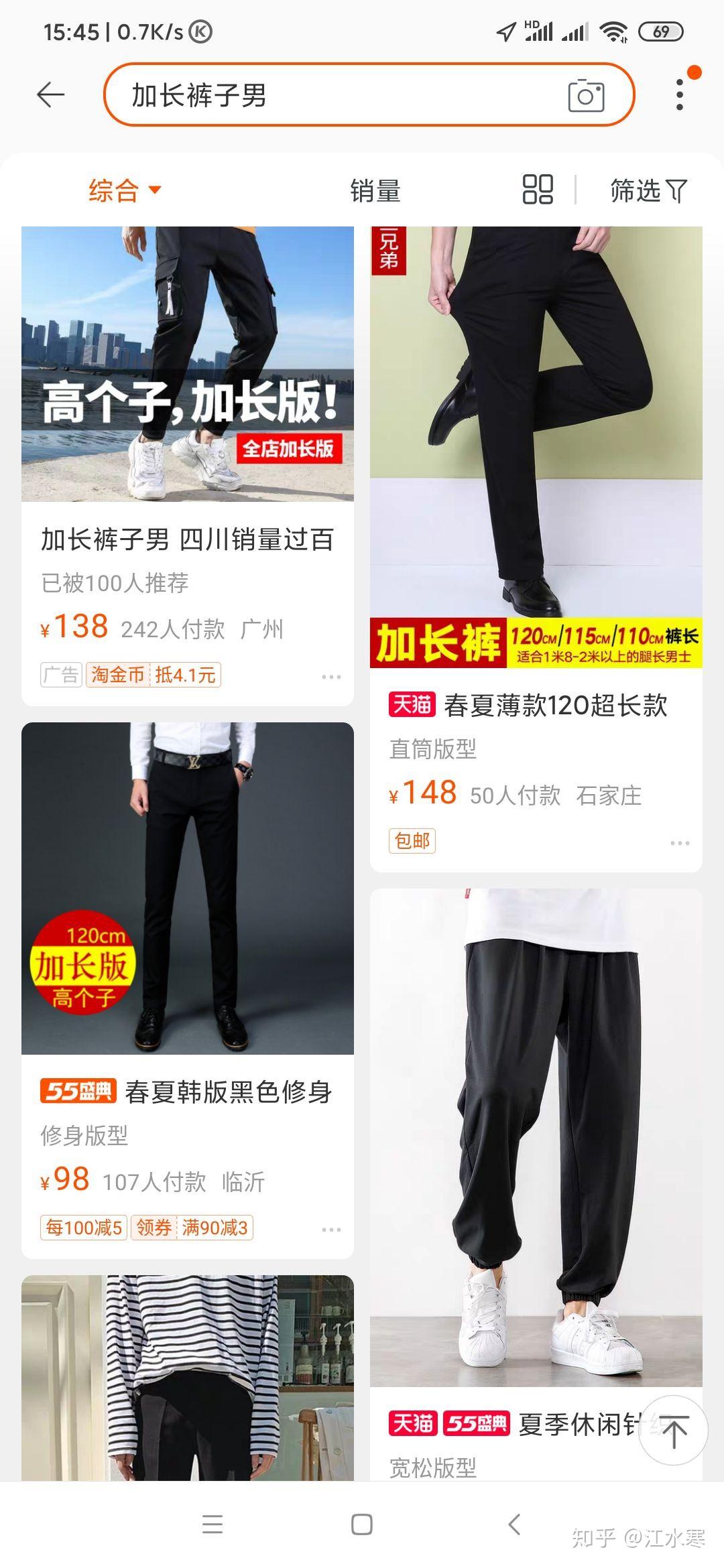Open the 筛选 filter panel
Image resolution: width=724 pixels, height=1568 pixels.
pos(648,190)
